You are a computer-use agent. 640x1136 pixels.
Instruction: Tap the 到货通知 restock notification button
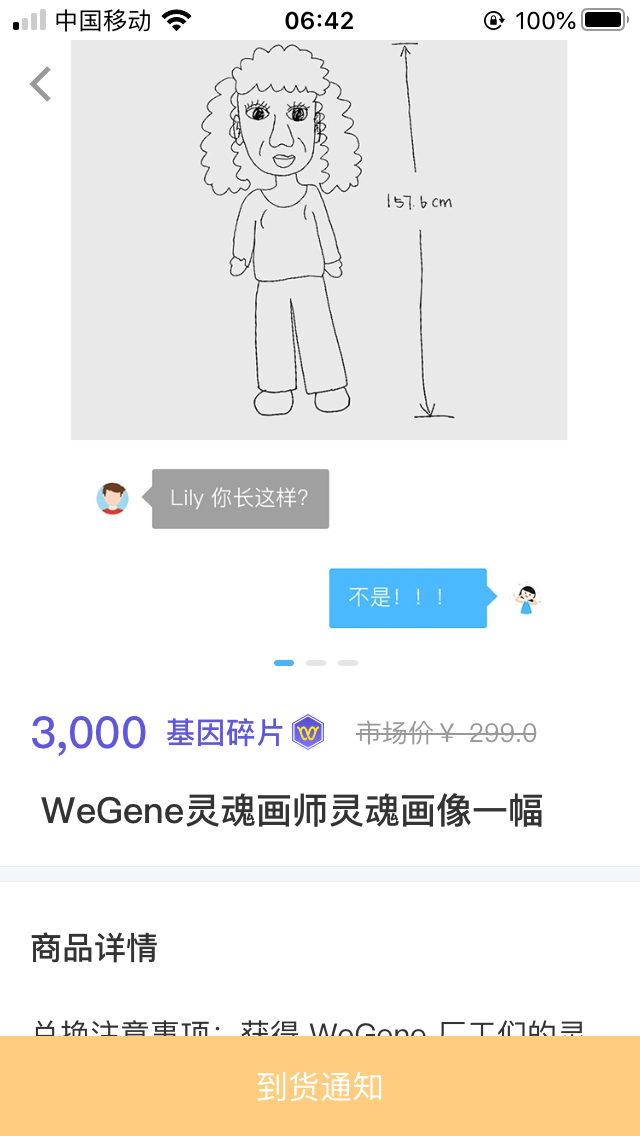(320, 1086)
